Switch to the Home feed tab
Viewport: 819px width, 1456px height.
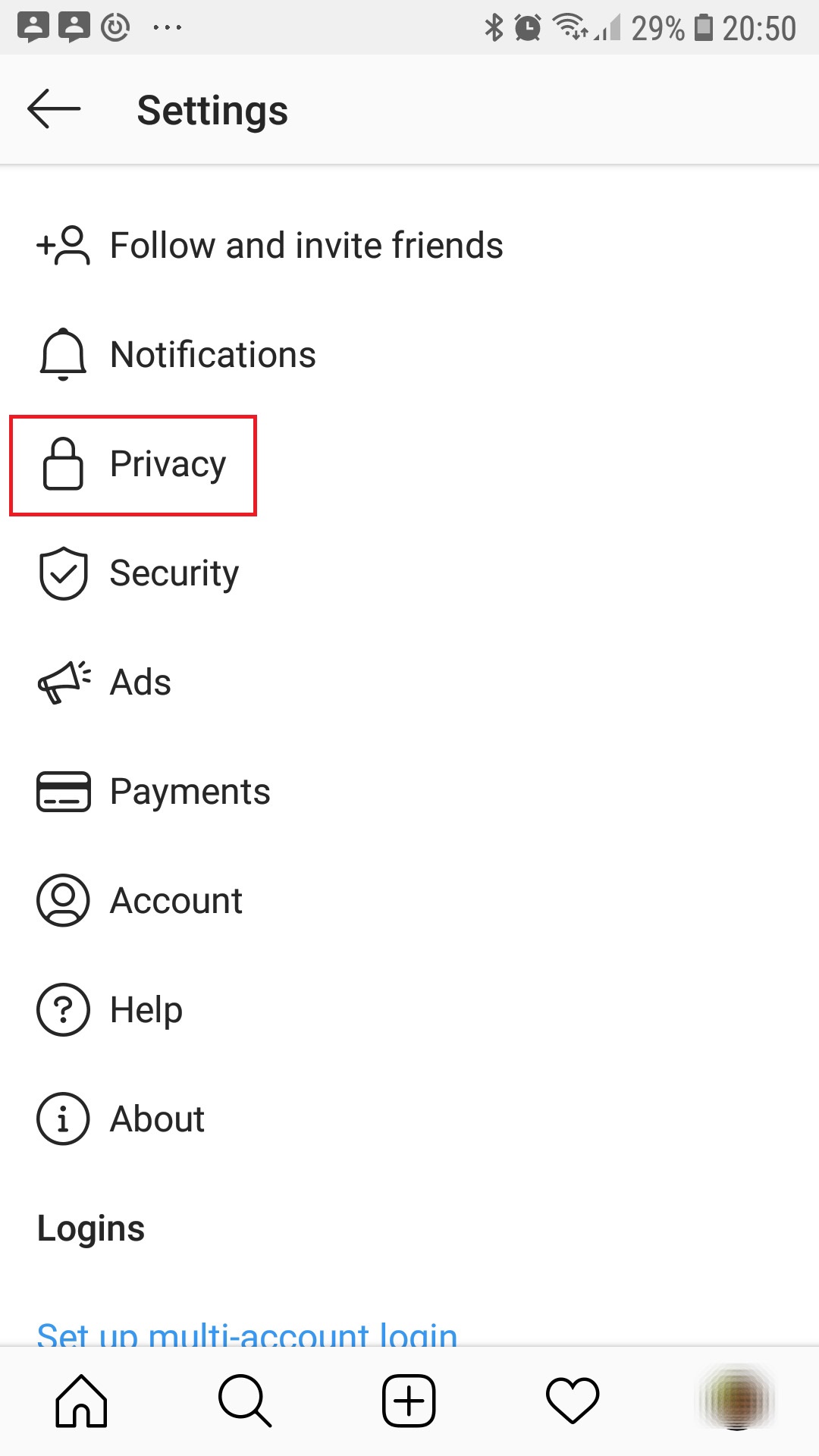[82, 1401]
